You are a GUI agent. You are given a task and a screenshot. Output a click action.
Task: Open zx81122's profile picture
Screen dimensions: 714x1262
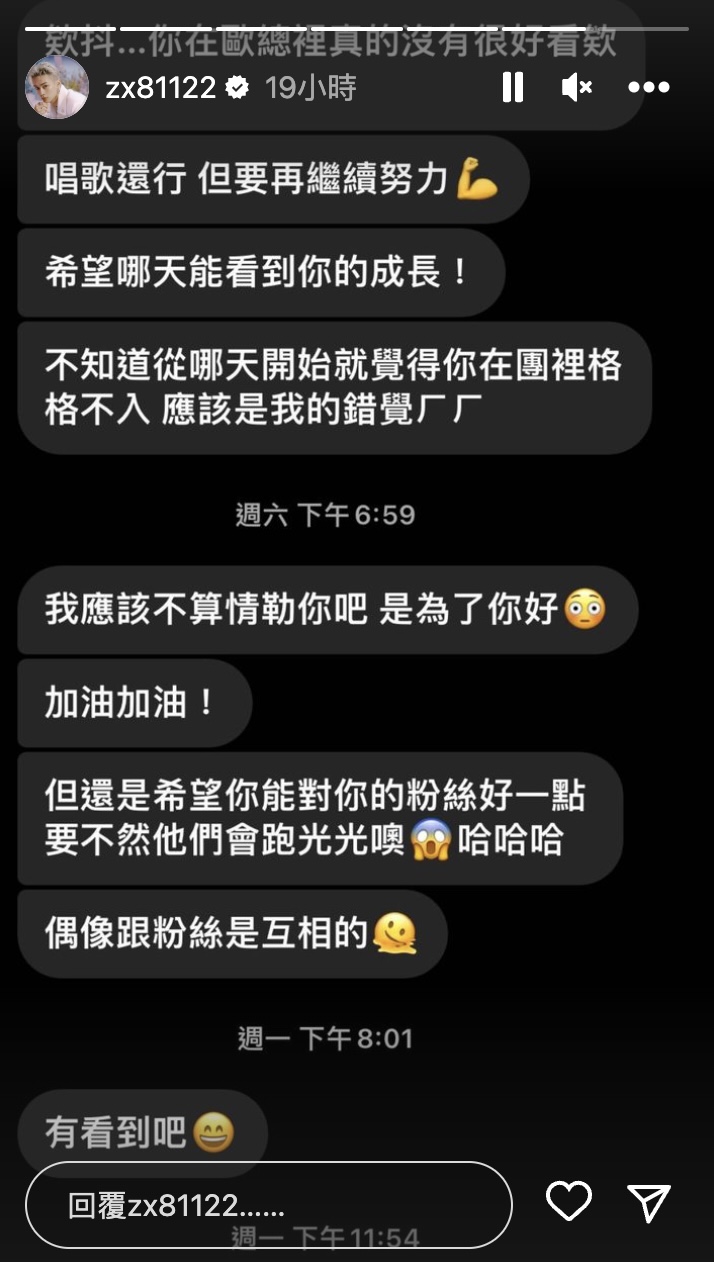[x=57, y=88]
